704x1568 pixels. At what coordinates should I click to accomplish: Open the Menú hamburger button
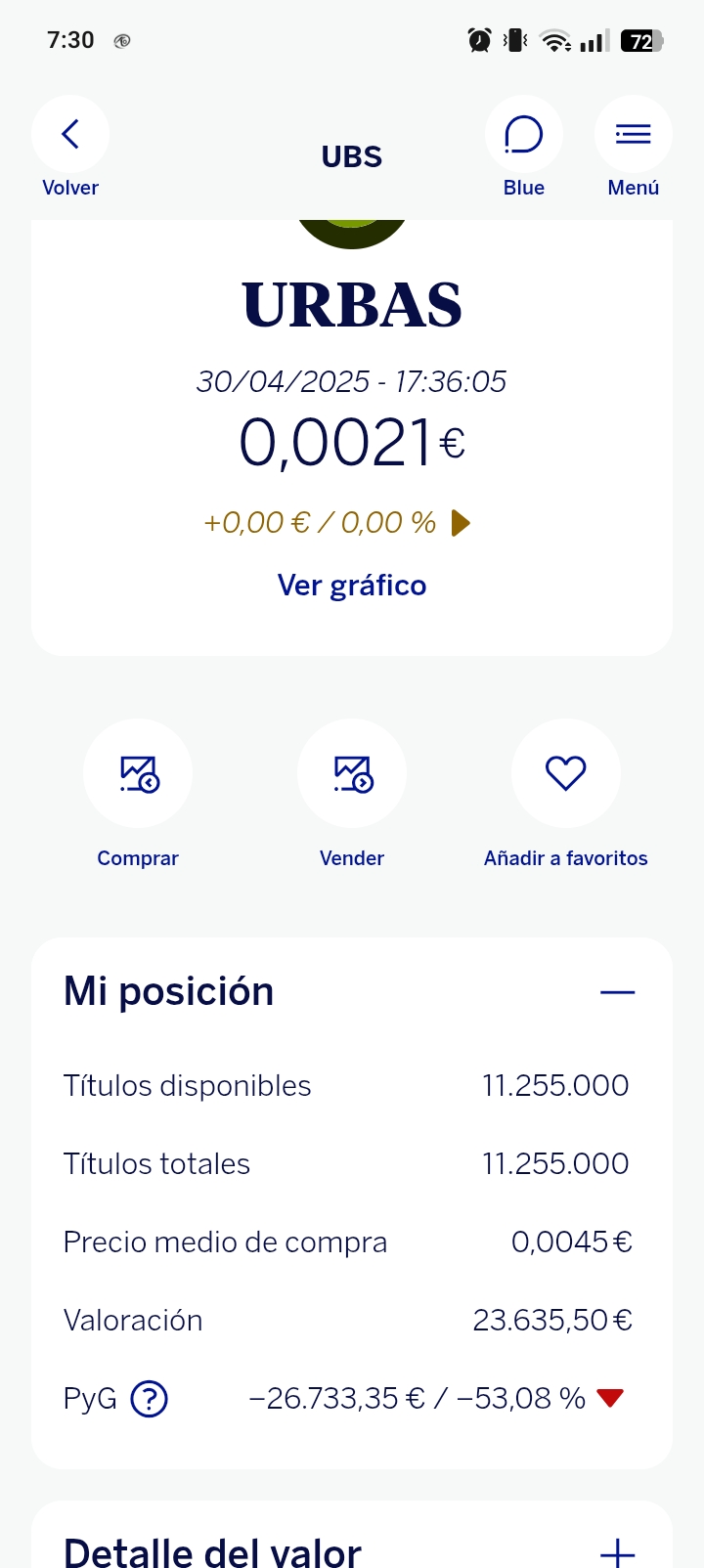[x=633, y=135]
